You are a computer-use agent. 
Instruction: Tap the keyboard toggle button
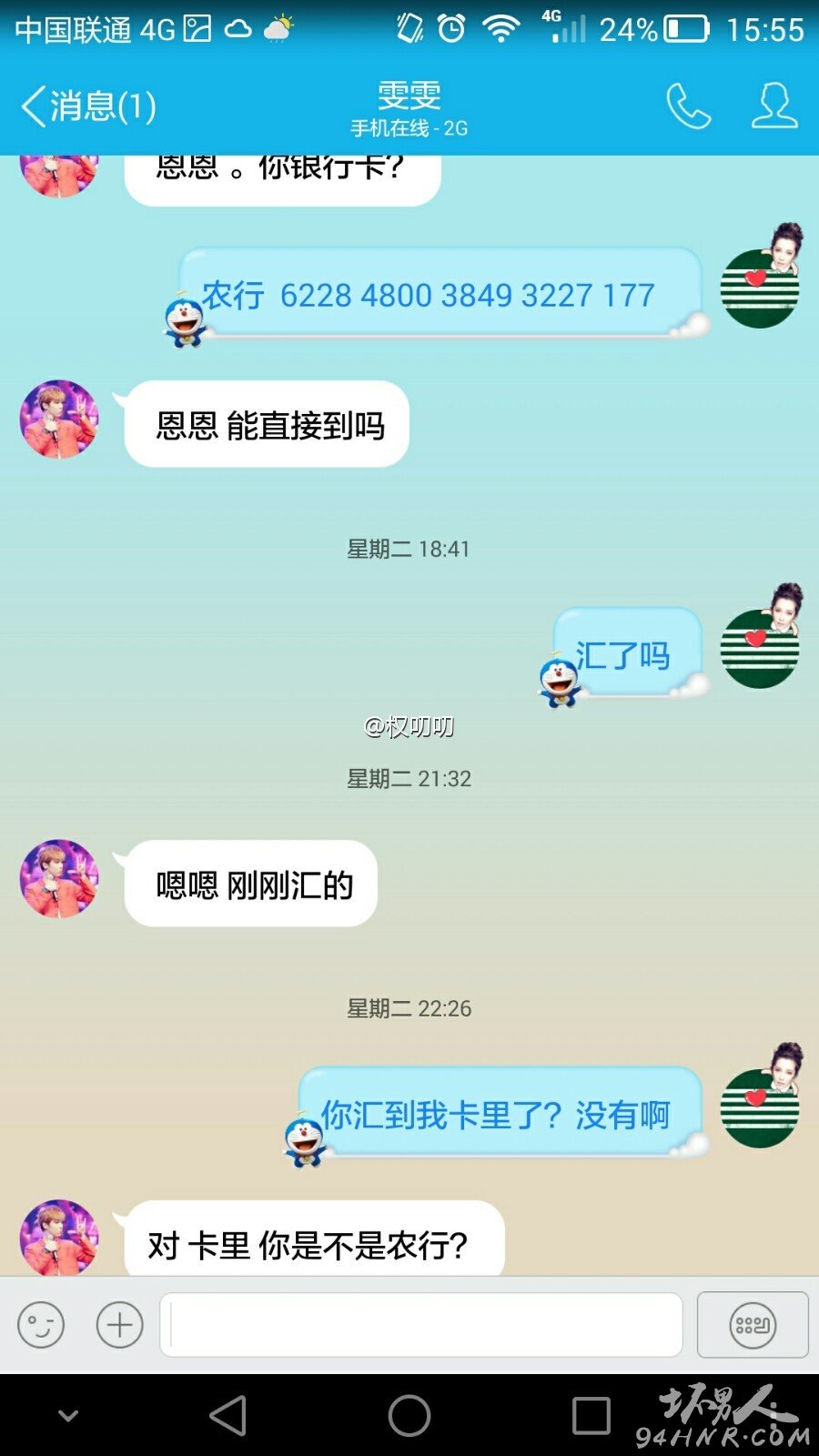(753, 1325)
